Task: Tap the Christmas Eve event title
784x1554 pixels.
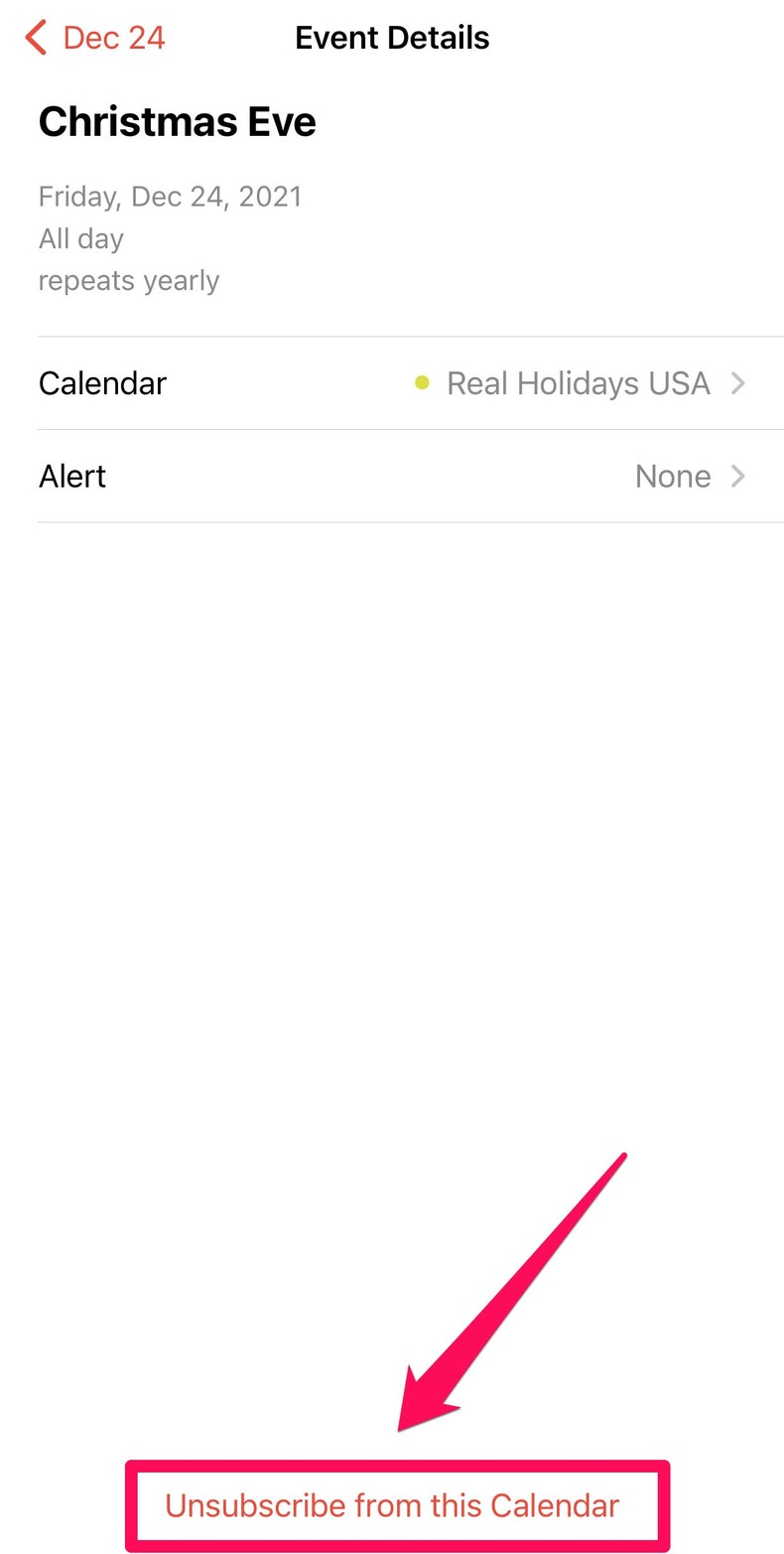Action: pyautogui.click(x=177, y=120)
